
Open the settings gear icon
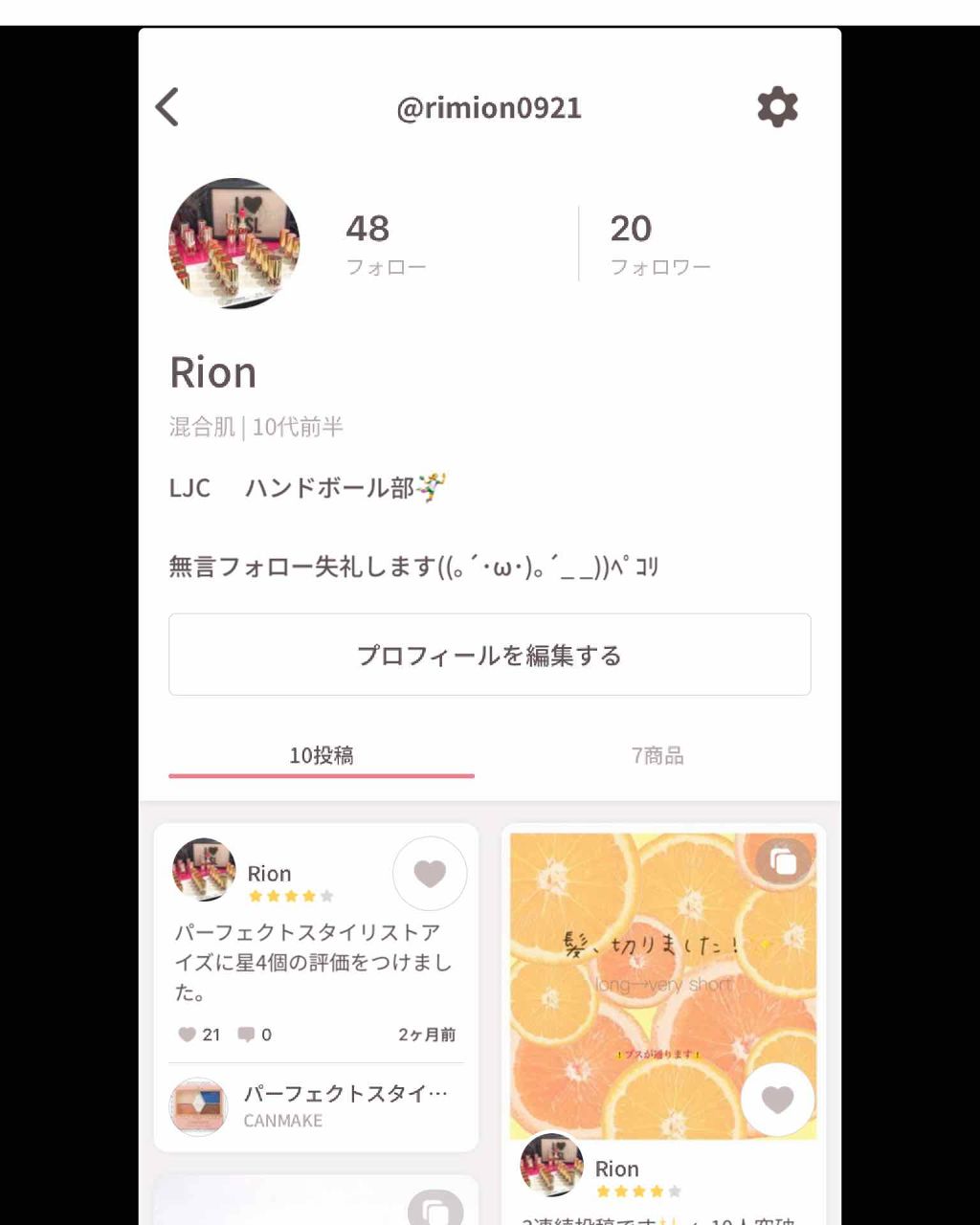coord(777,107)
